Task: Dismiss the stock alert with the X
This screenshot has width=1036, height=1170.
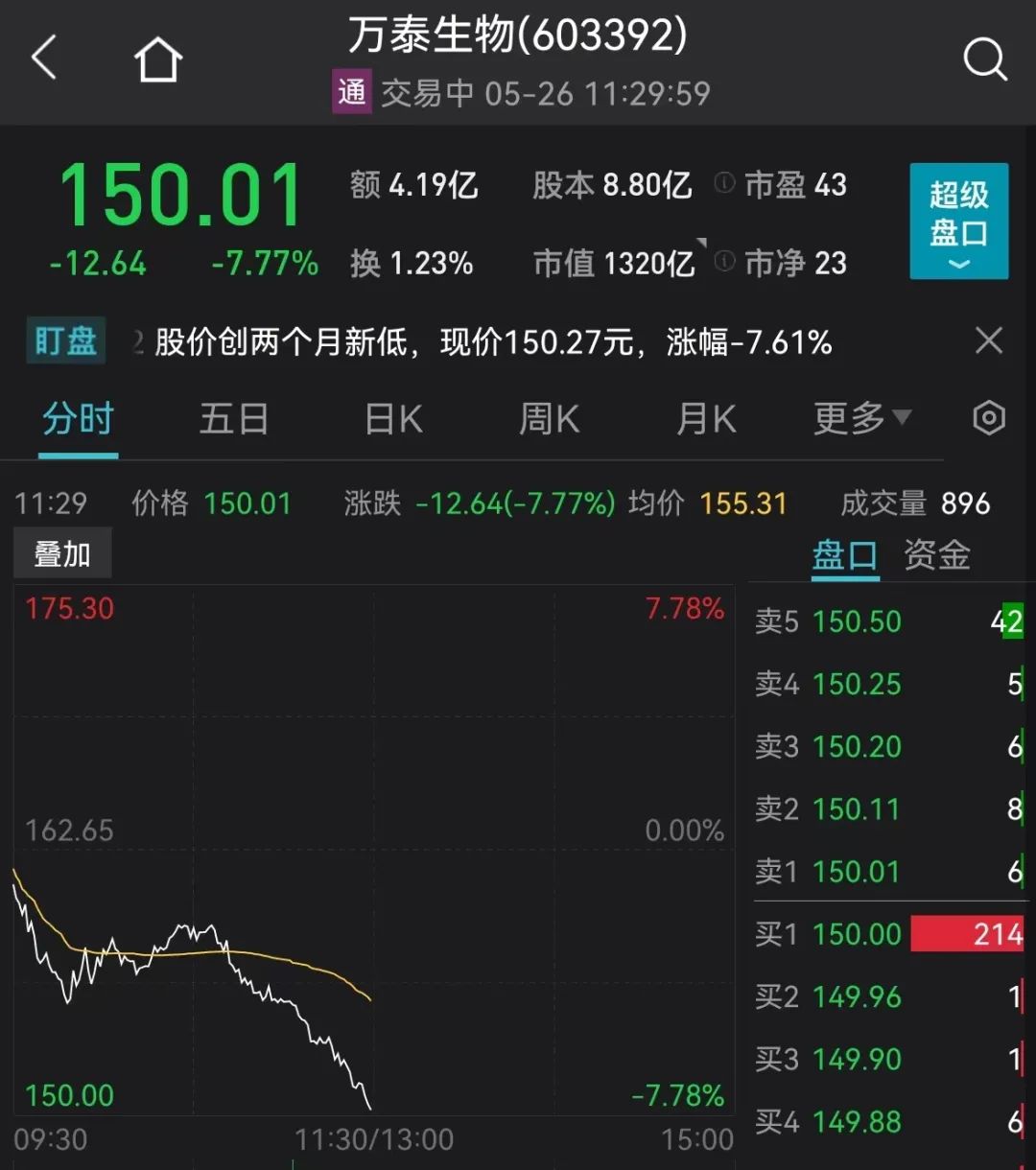Action: click(989, 340)
